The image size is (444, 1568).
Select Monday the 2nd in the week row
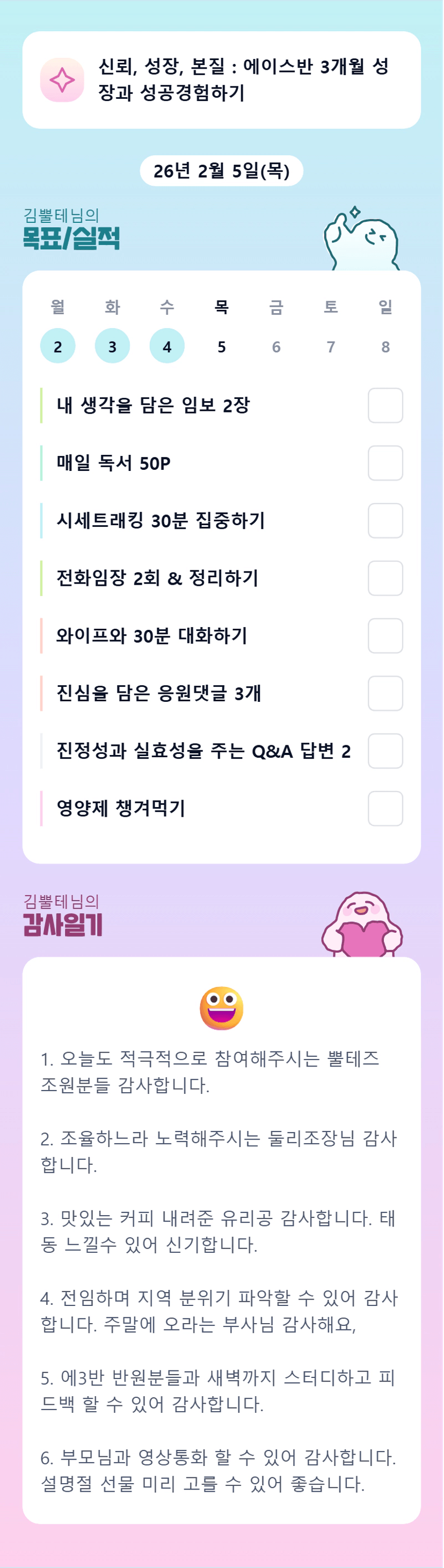pos(58,346)
